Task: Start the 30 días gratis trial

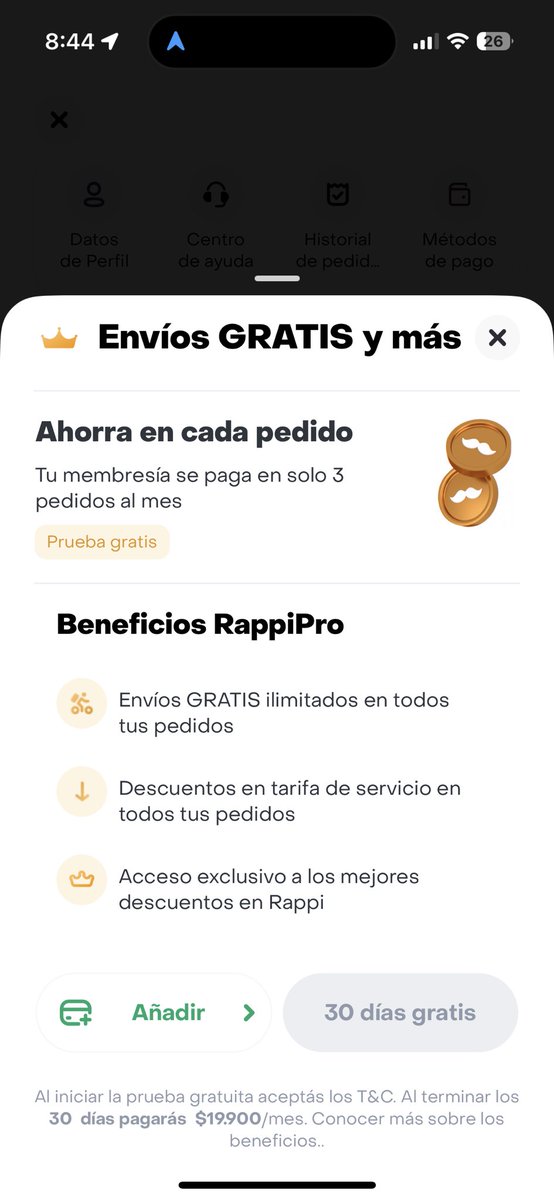Action: [x=400, y=1013]
